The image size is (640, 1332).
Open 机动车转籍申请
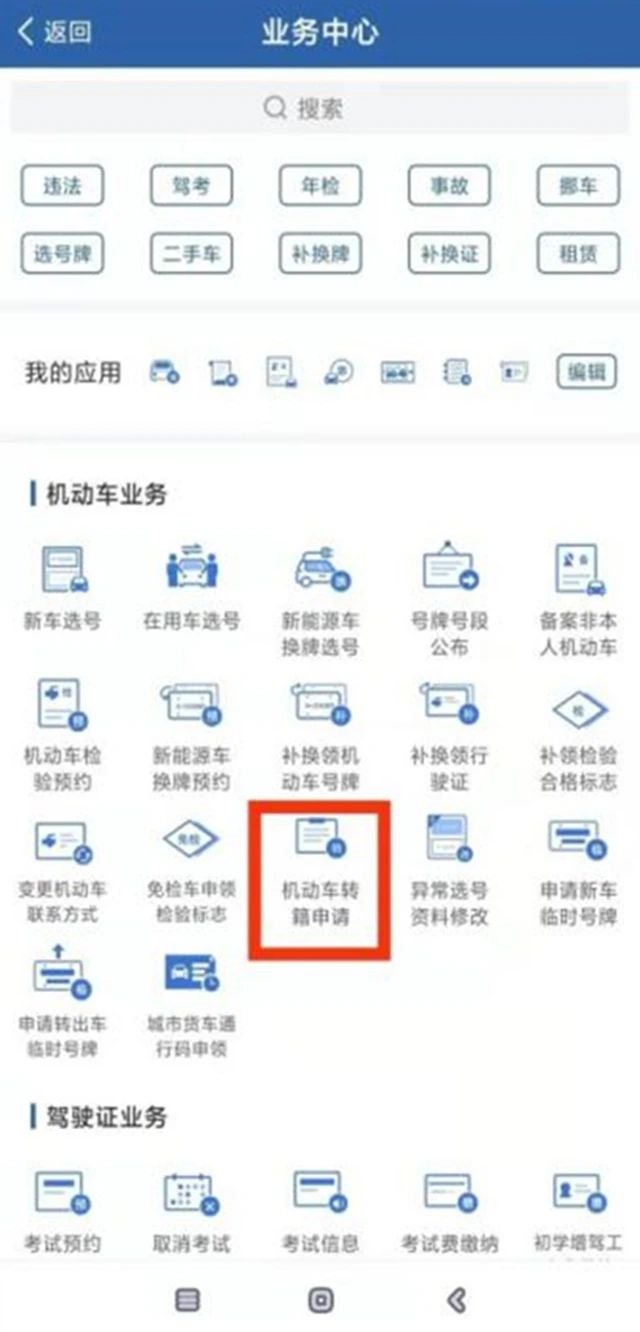pyautogui.click(x=320, y=873)
